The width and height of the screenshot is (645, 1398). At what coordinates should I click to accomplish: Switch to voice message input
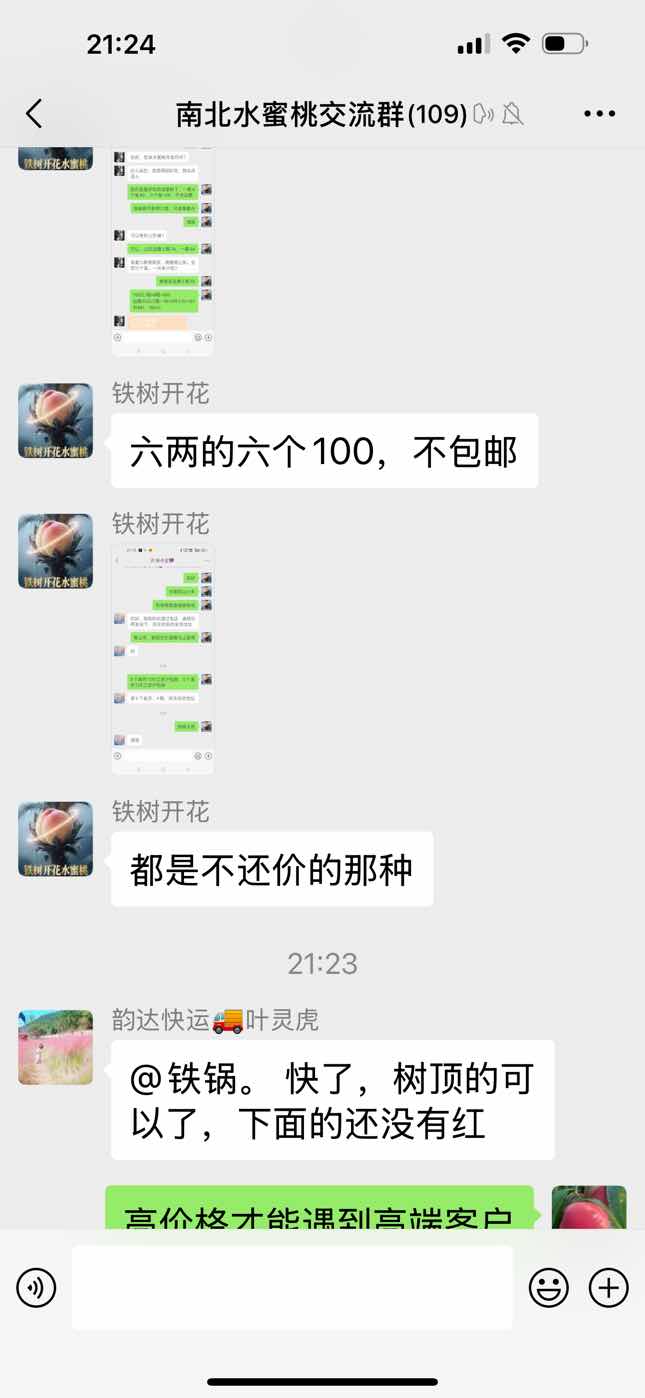click(37, 1287)
